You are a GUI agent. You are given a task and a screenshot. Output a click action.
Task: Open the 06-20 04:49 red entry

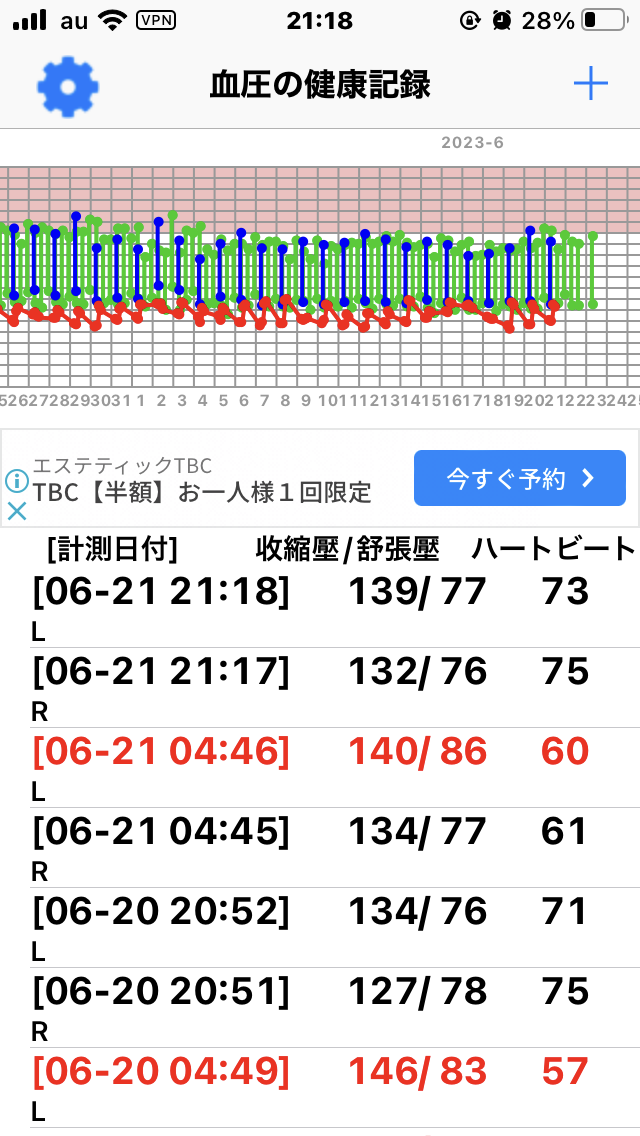click(320, 1087)
